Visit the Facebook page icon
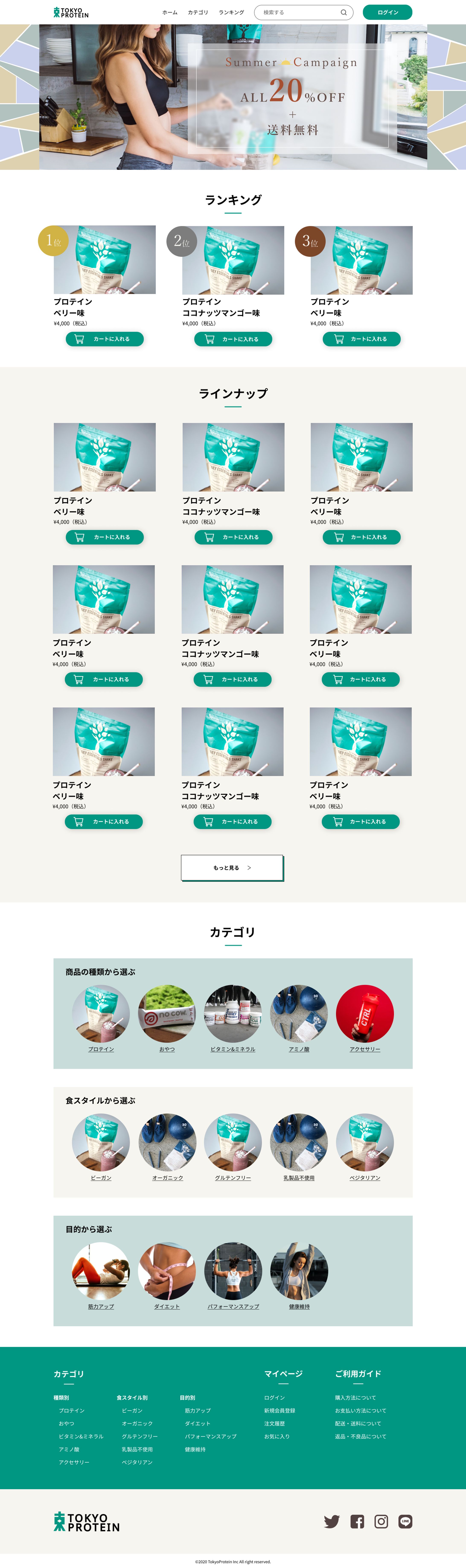The image size is (466, 1568). click(x=357, y=1521)
